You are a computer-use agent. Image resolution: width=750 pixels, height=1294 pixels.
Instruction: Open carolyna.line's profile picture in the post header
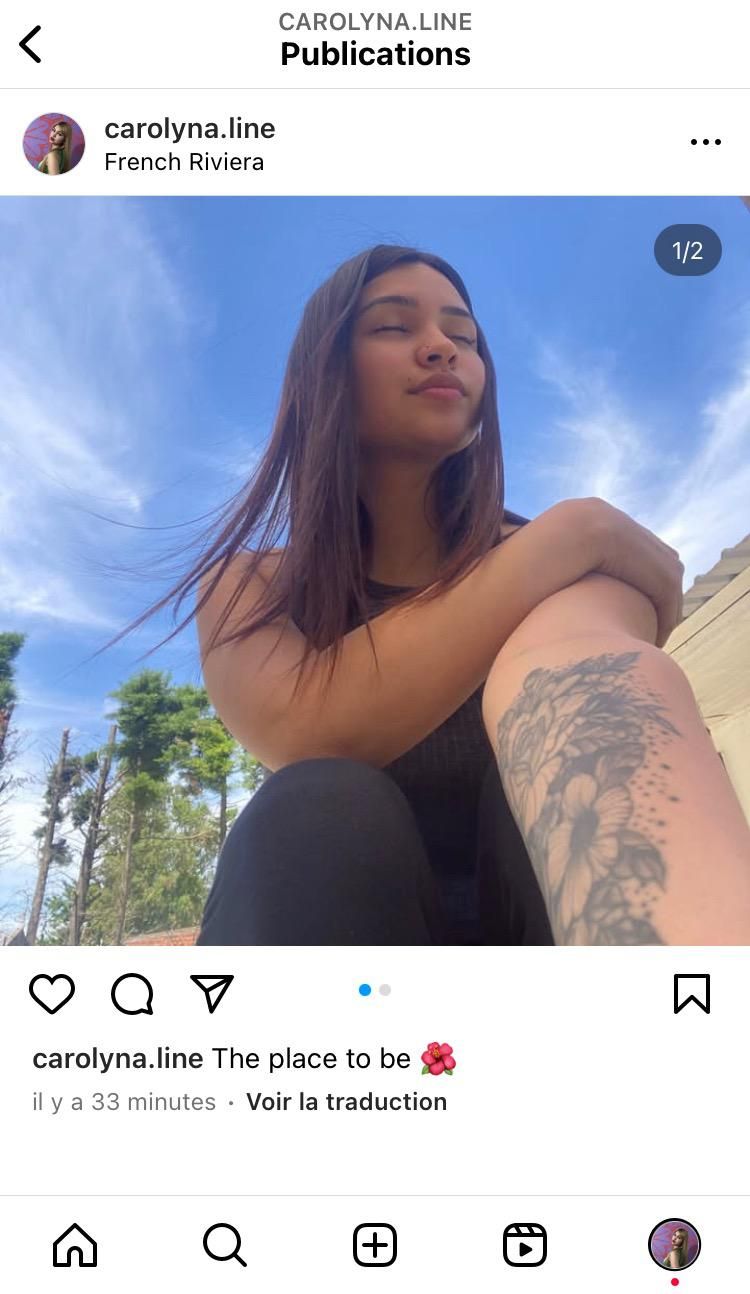tap(54, 144)
